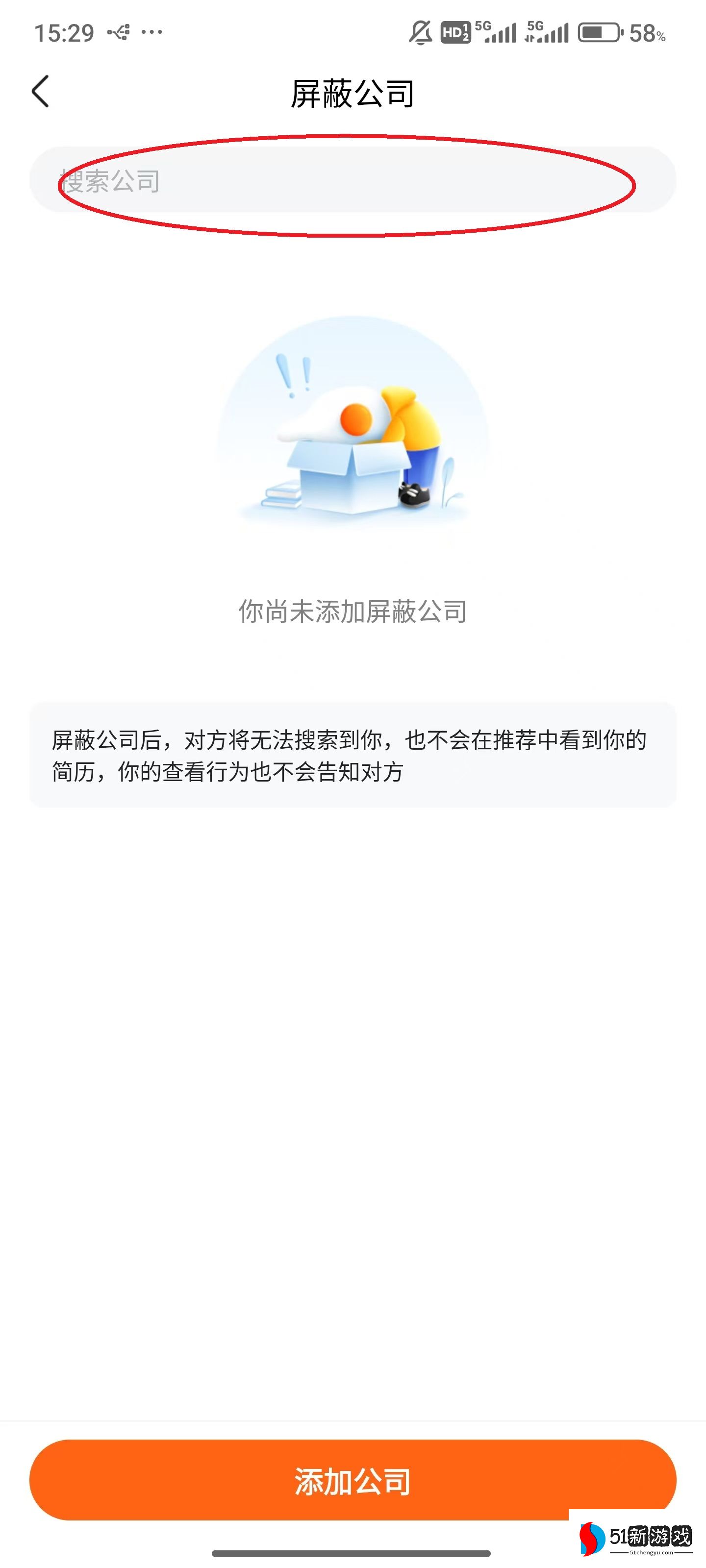The width and height of the screenshot is (706, 1568).
Task: Focus the 搜索公司 search field
Action: click(x=352, y=180)
